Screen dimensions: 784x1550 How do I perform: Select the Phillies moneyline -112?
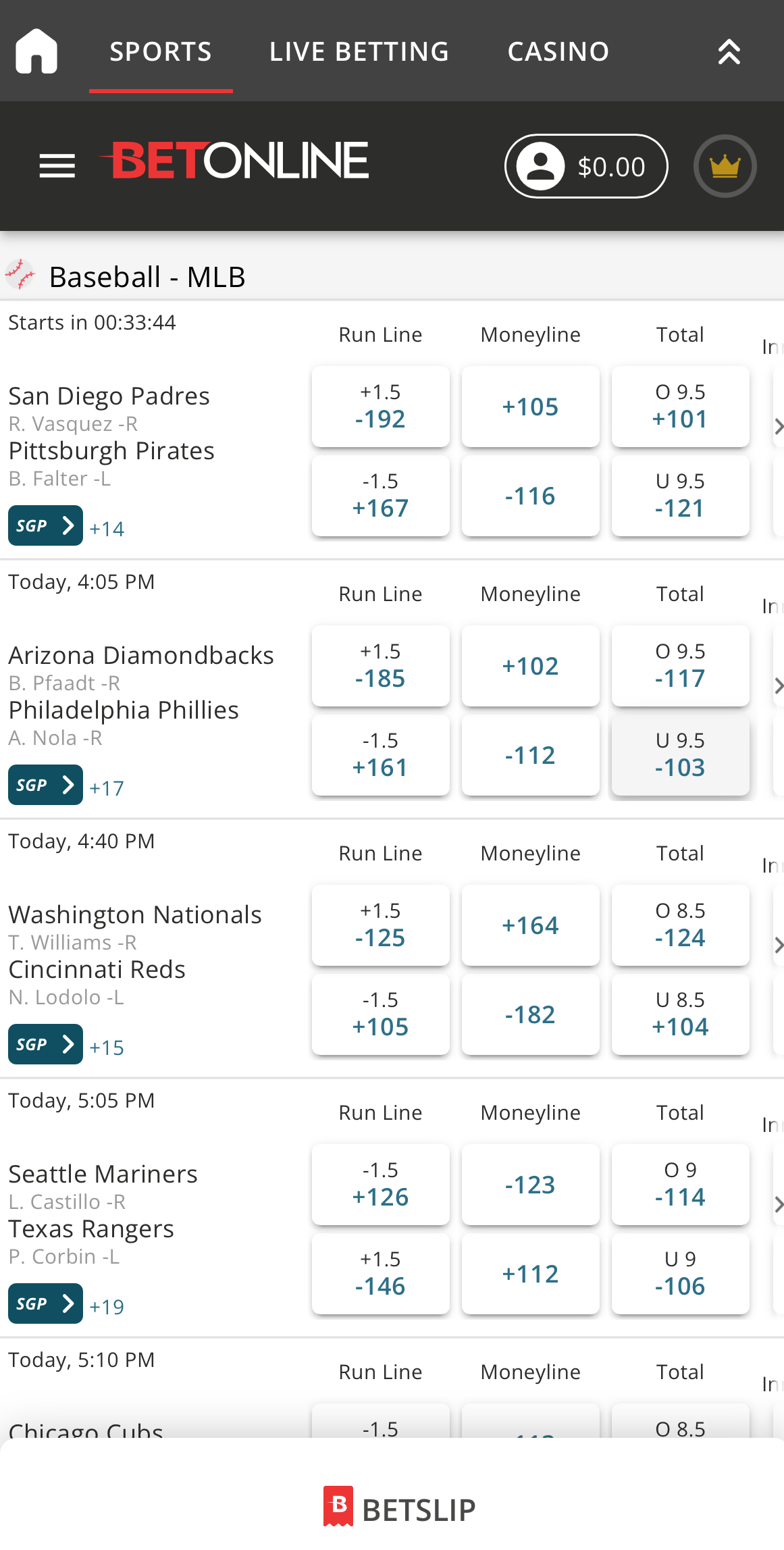tap(530, 755)
